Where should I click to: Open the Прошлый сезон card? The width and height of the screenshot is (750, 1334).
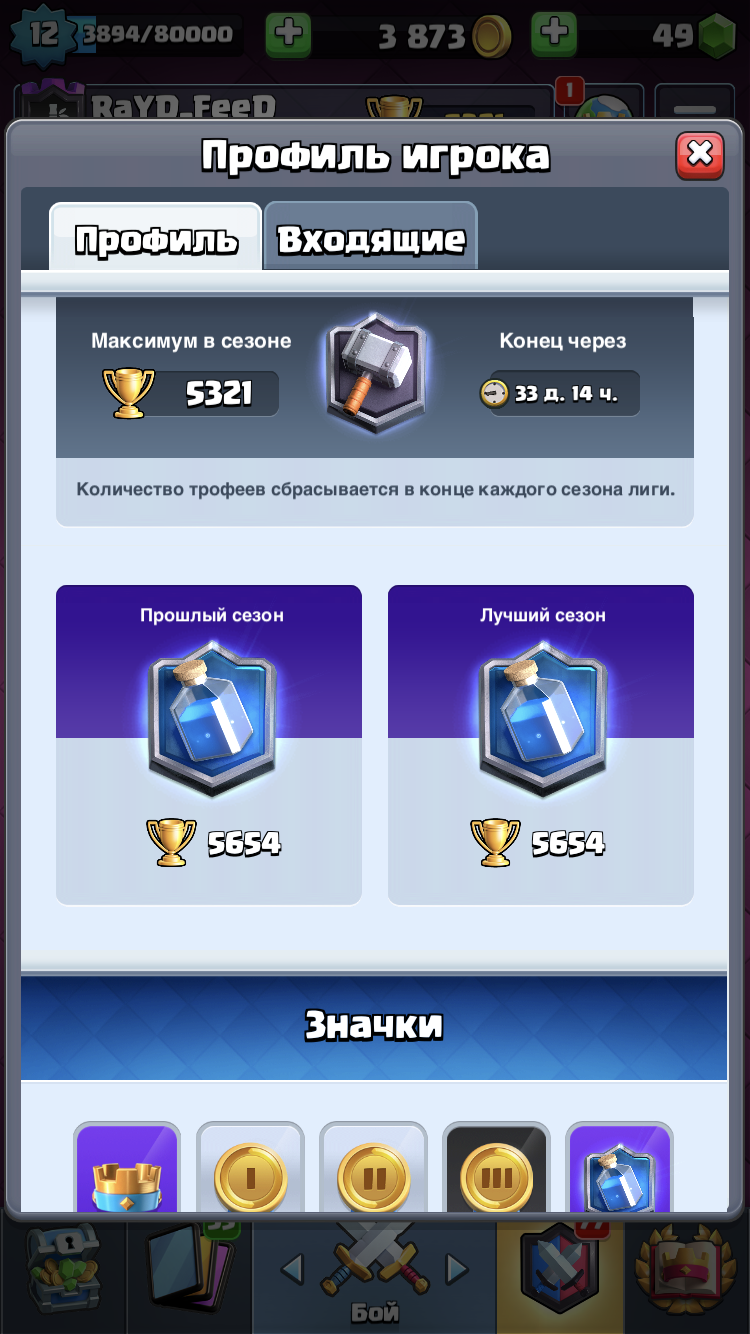[209, 745]
